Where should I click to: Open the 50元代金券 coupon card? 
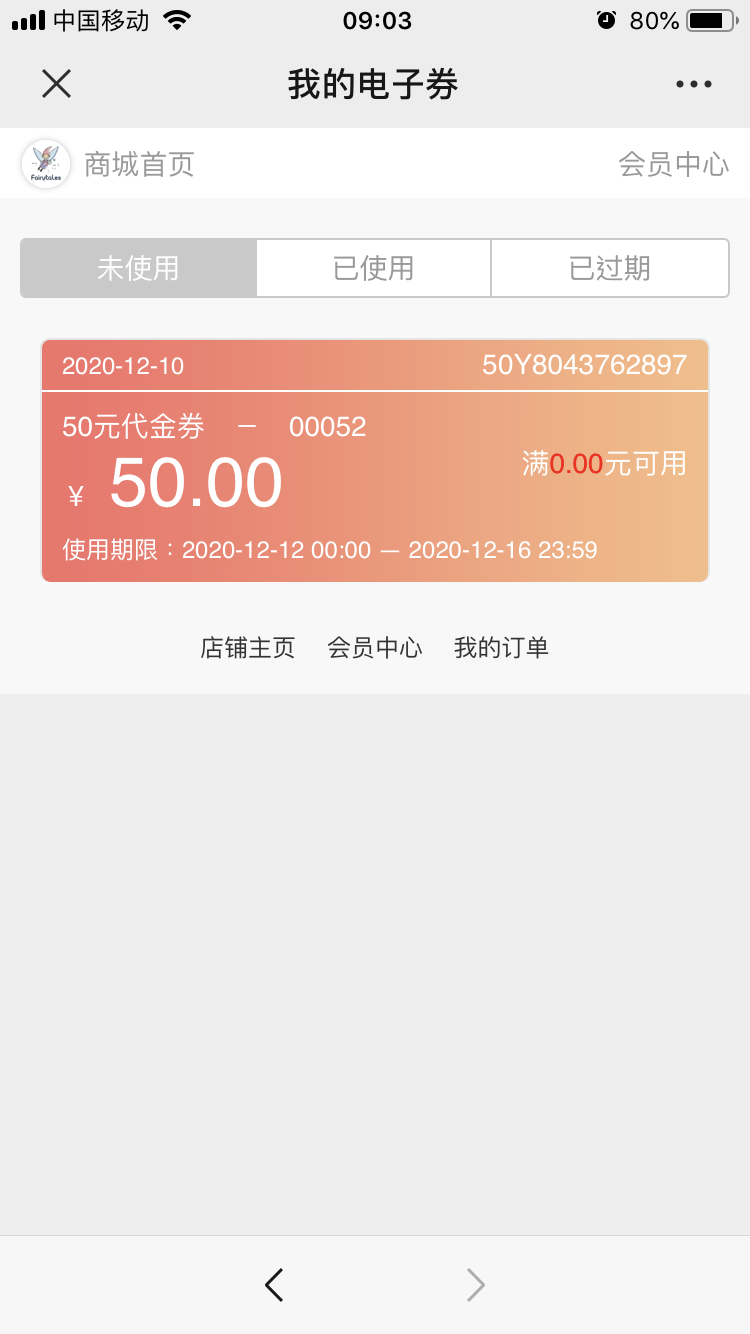click(x=375, y=460)
